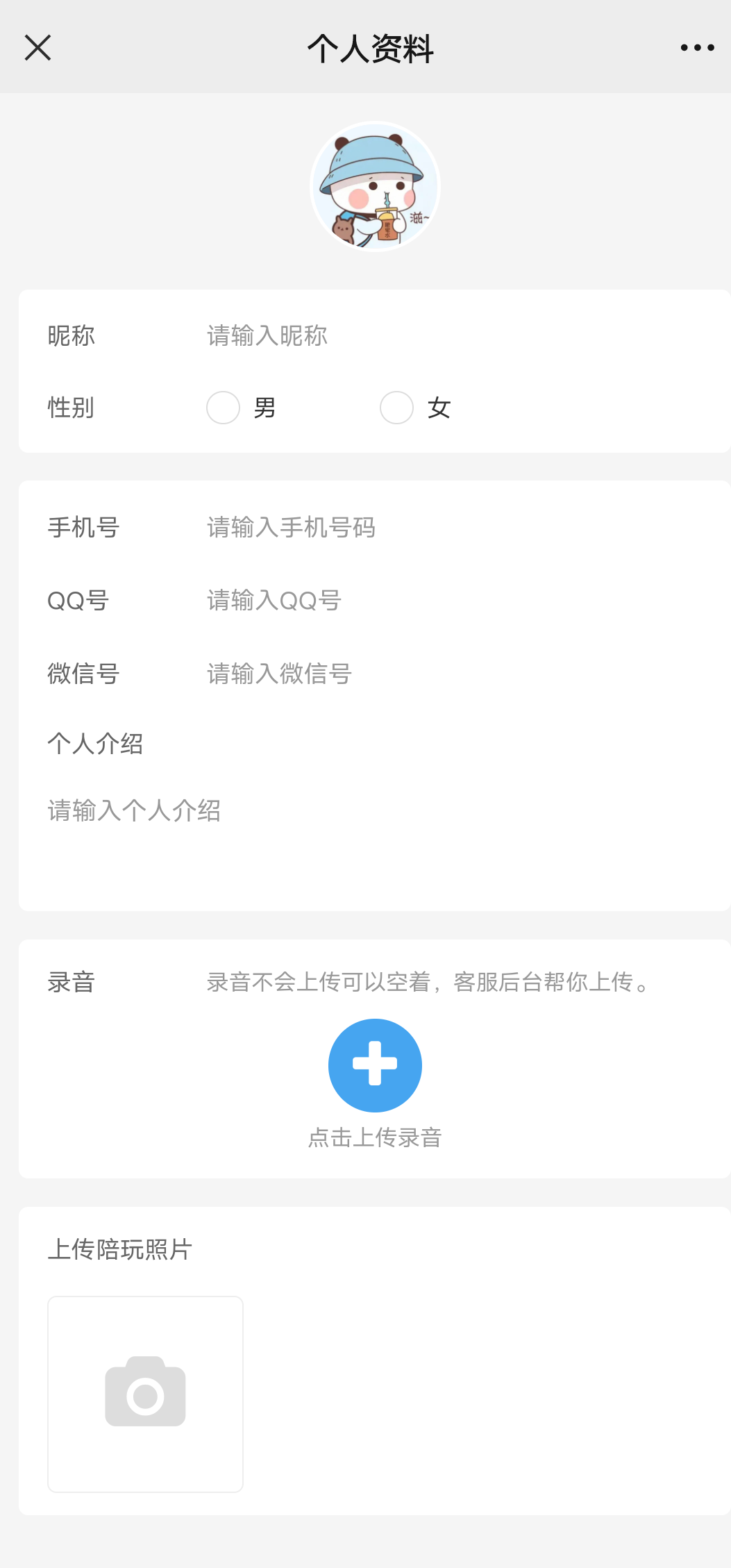This screenshot has width=731, height=1568.
Task: Click the 录音 section header
Action: point(72,981)
